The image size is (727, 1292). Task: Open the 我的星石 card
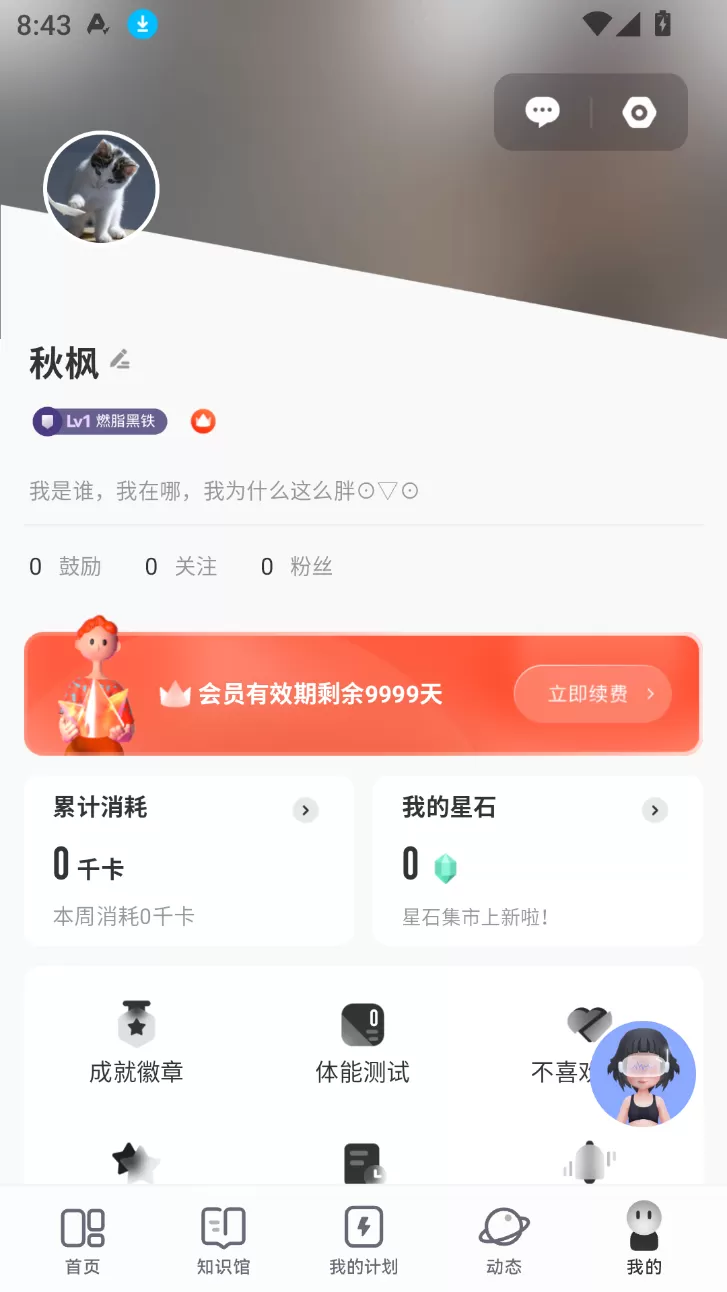[x=538, y=860]
